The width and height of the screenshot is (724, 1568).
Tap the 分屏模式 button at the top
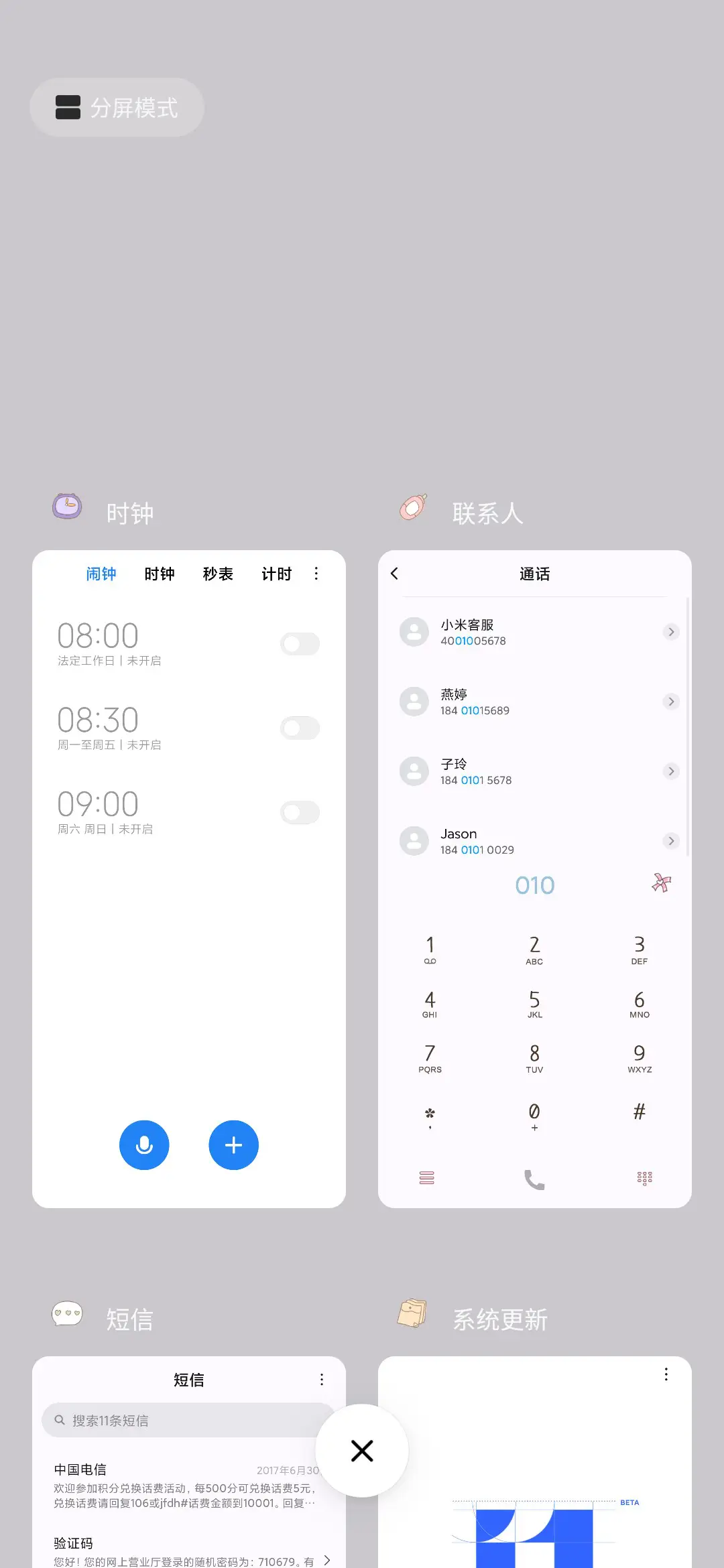[117, 107]
